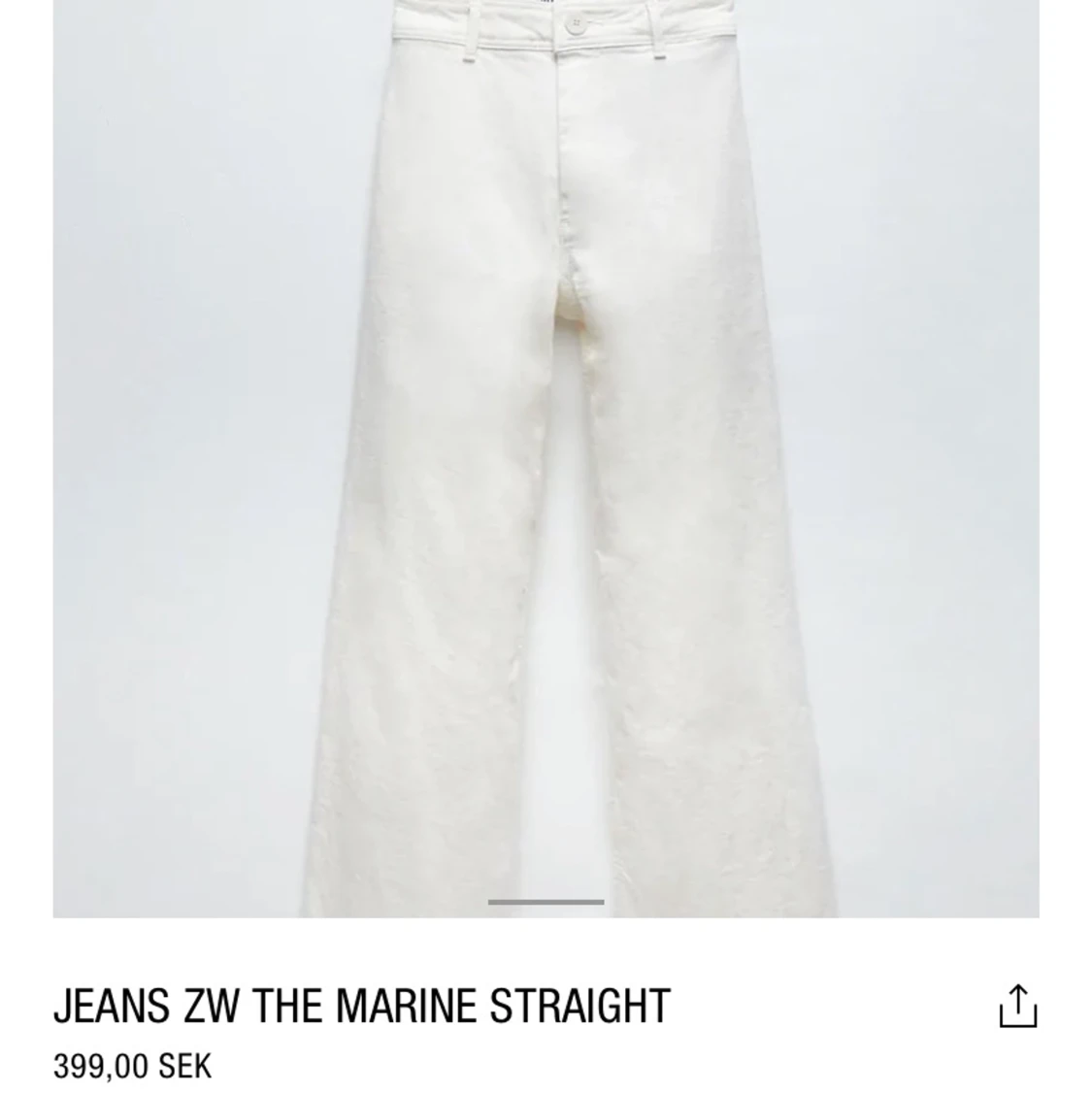
Task: Open the white jeans product image
Action: pos(546,456)
